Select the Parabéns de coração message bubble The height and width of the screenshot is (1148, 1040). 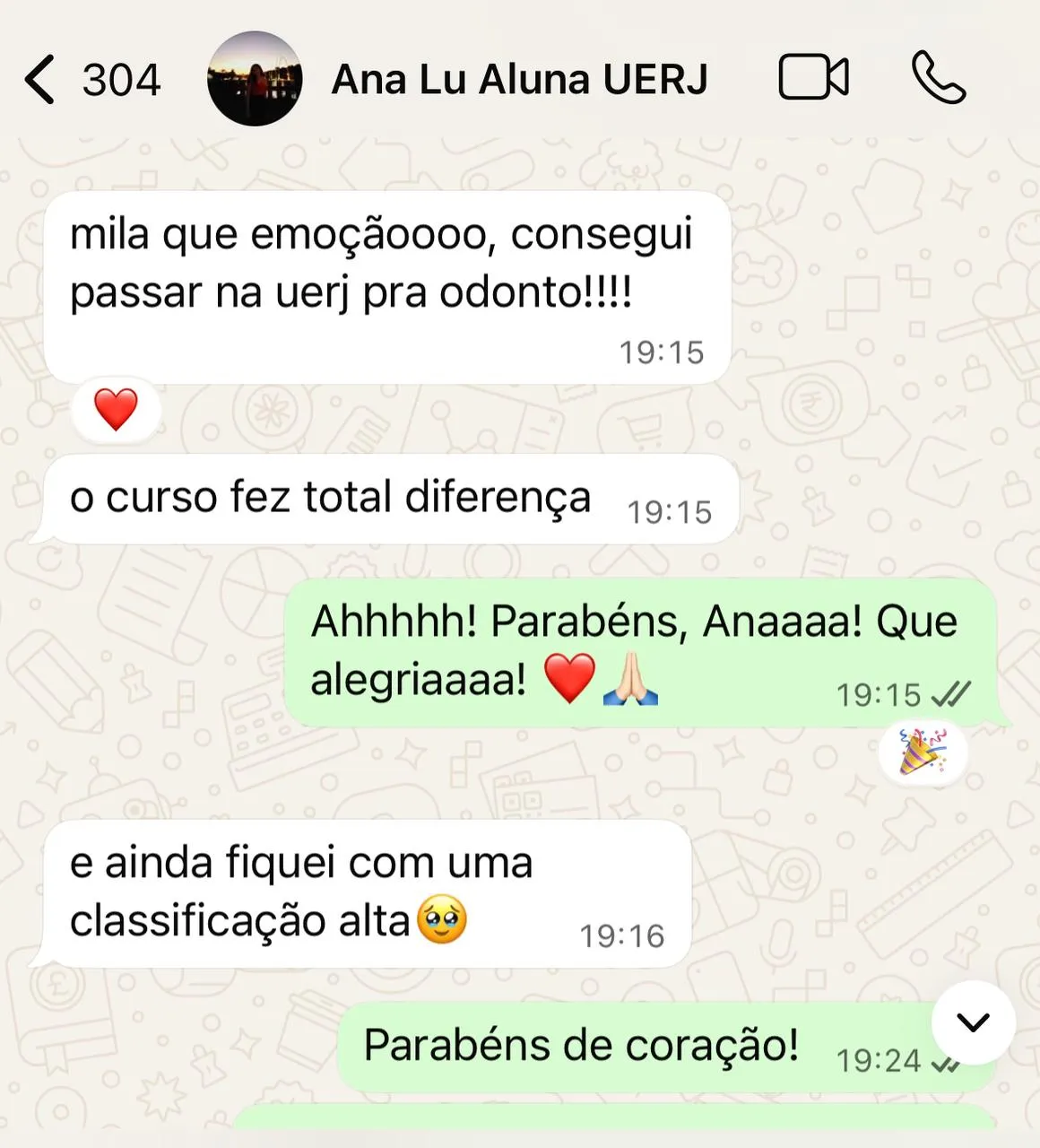(583, 1043)
